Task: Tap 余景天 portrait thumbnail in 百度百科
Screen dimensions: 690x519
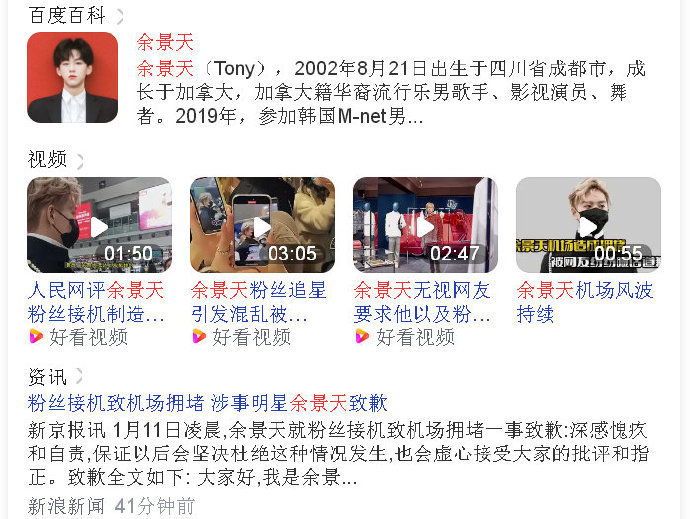Action: coord(72,77)
